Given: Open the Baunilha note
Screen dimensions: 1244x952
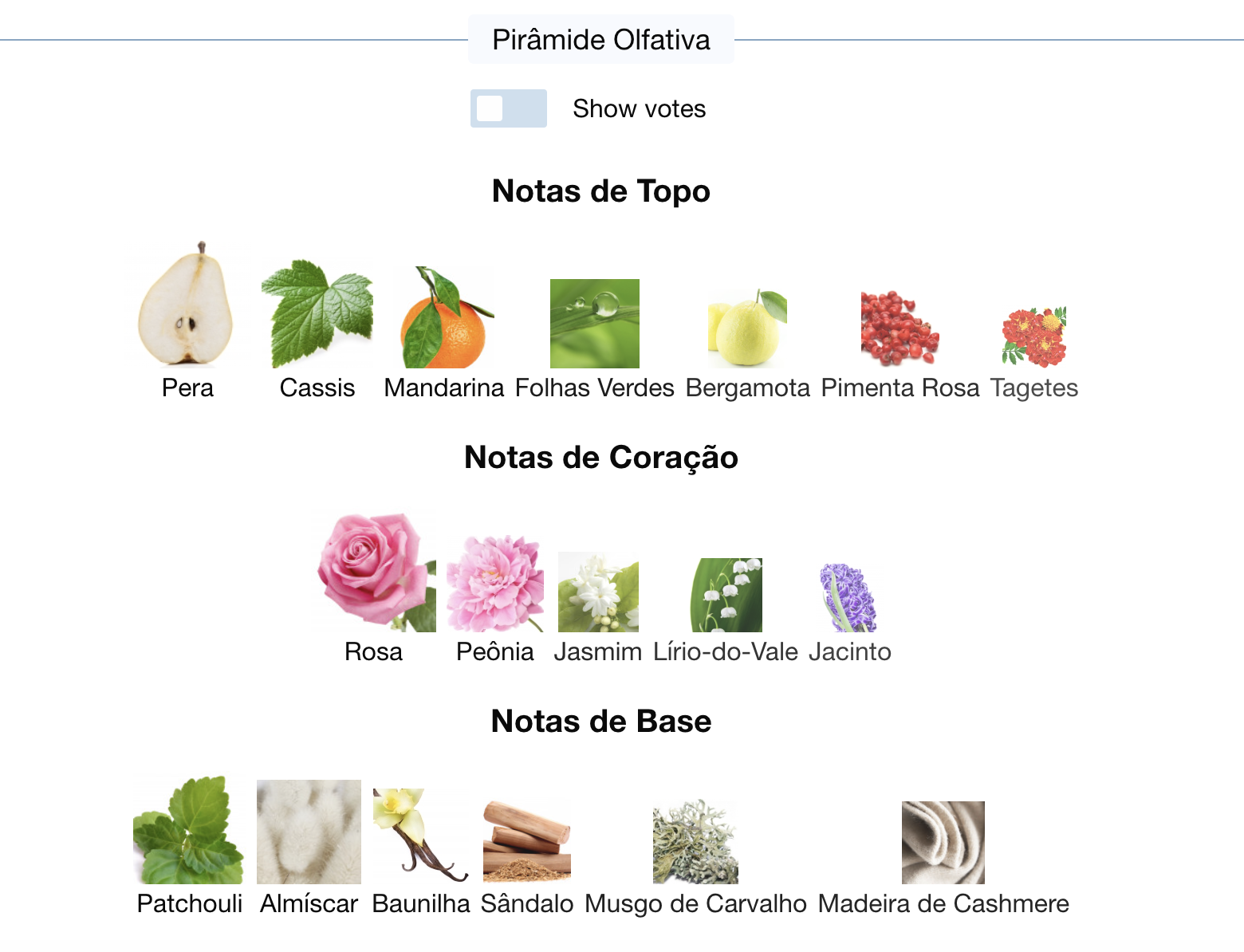Looking at the screenshot, I should coord(420,836).
